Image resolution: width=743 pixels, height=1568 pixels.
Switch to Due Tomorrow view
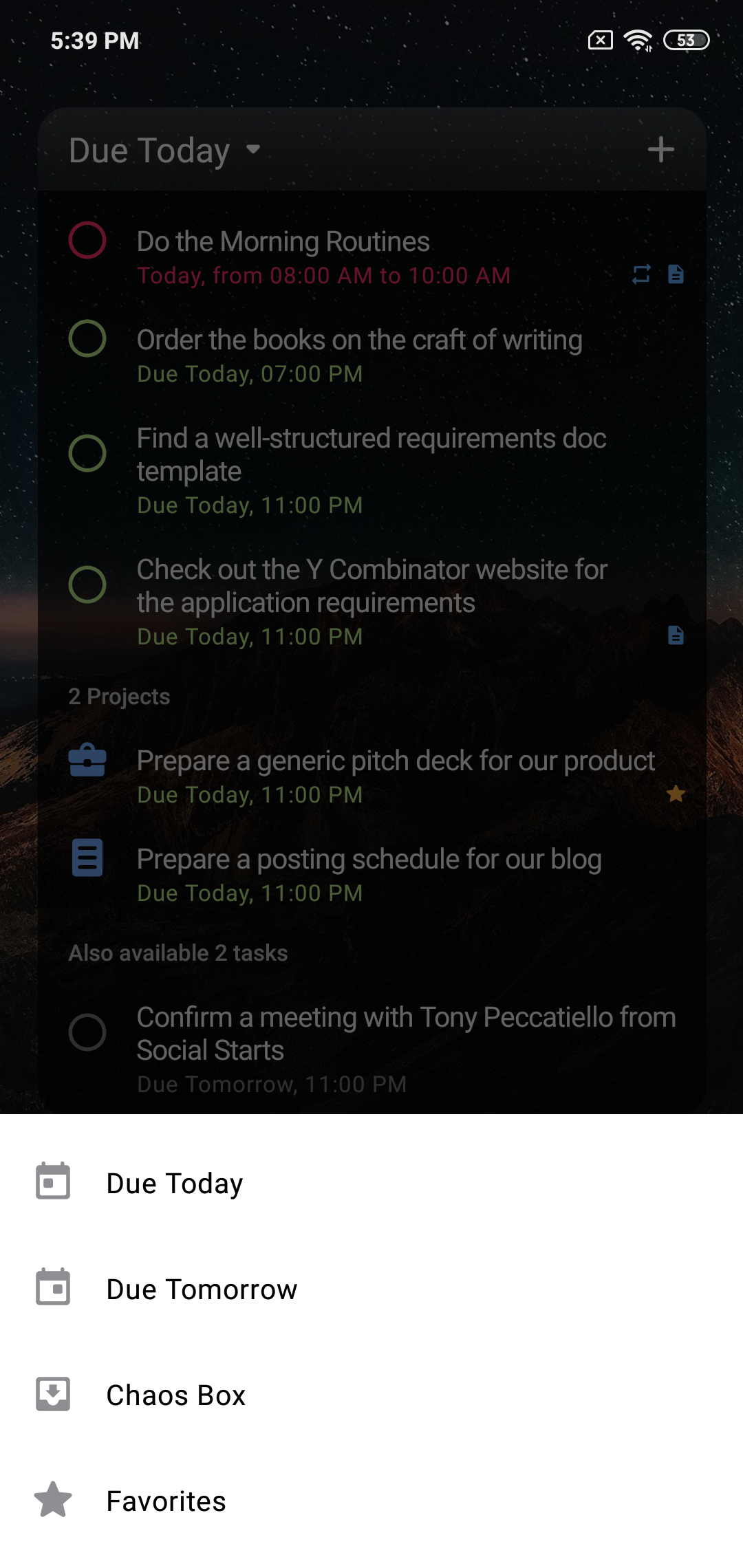(x=371, y=1289)
